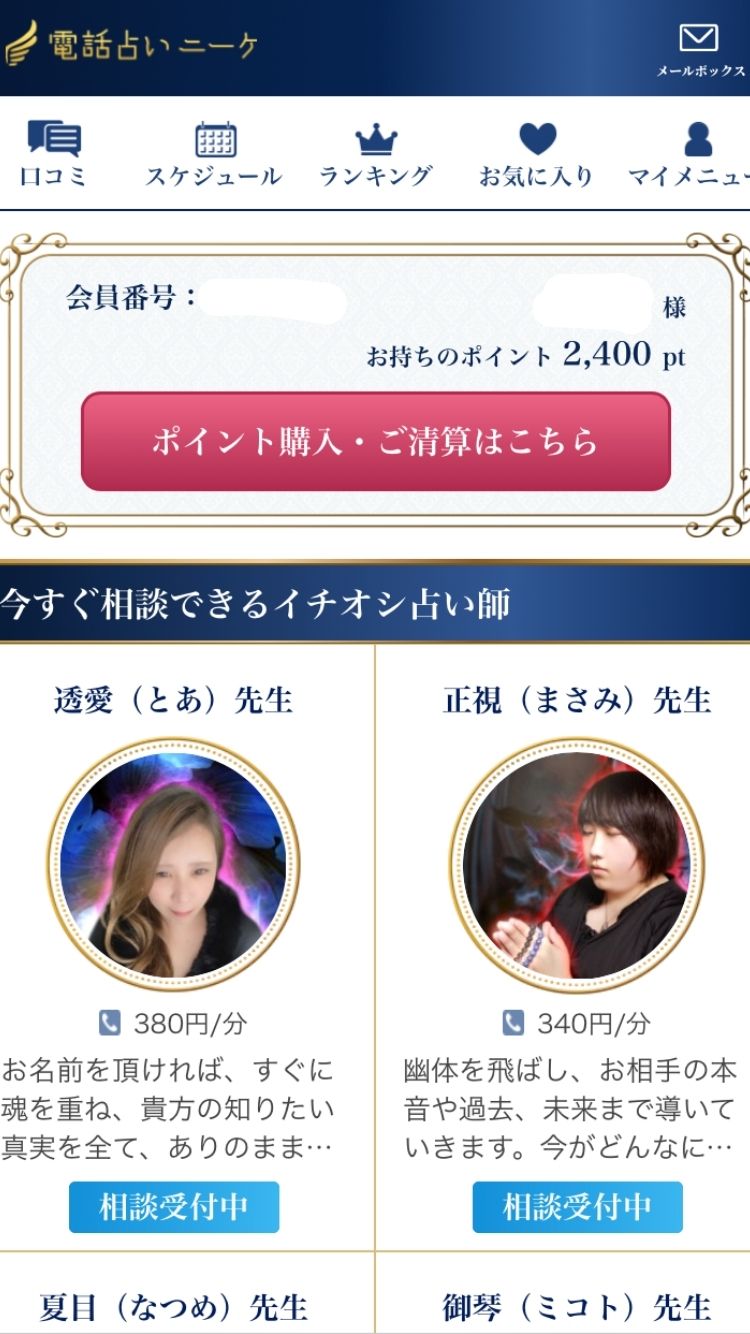Tap ポイント購入・ご清算はこちら button
Viewport: 750px width, 1334px height.
click(x=375, y=441)
